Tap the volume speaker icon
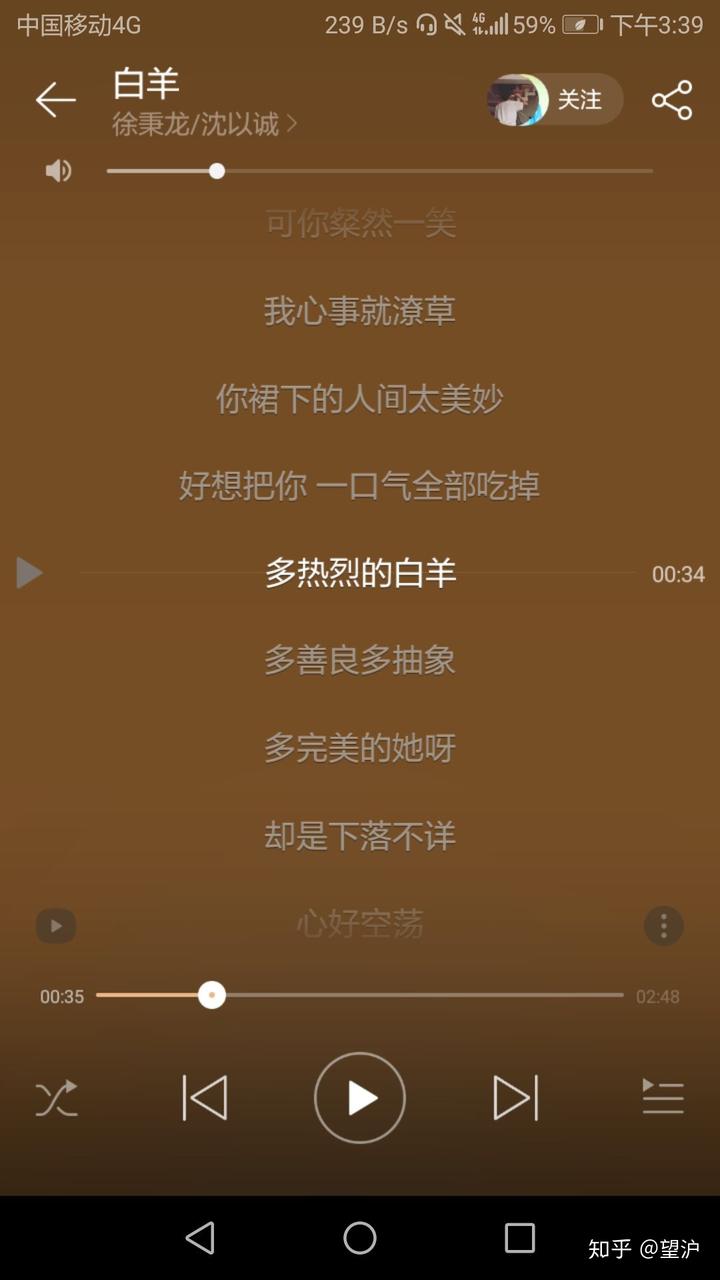This screenshot has width=720, height=1280. pyautogui.click(x=59, y=171)
